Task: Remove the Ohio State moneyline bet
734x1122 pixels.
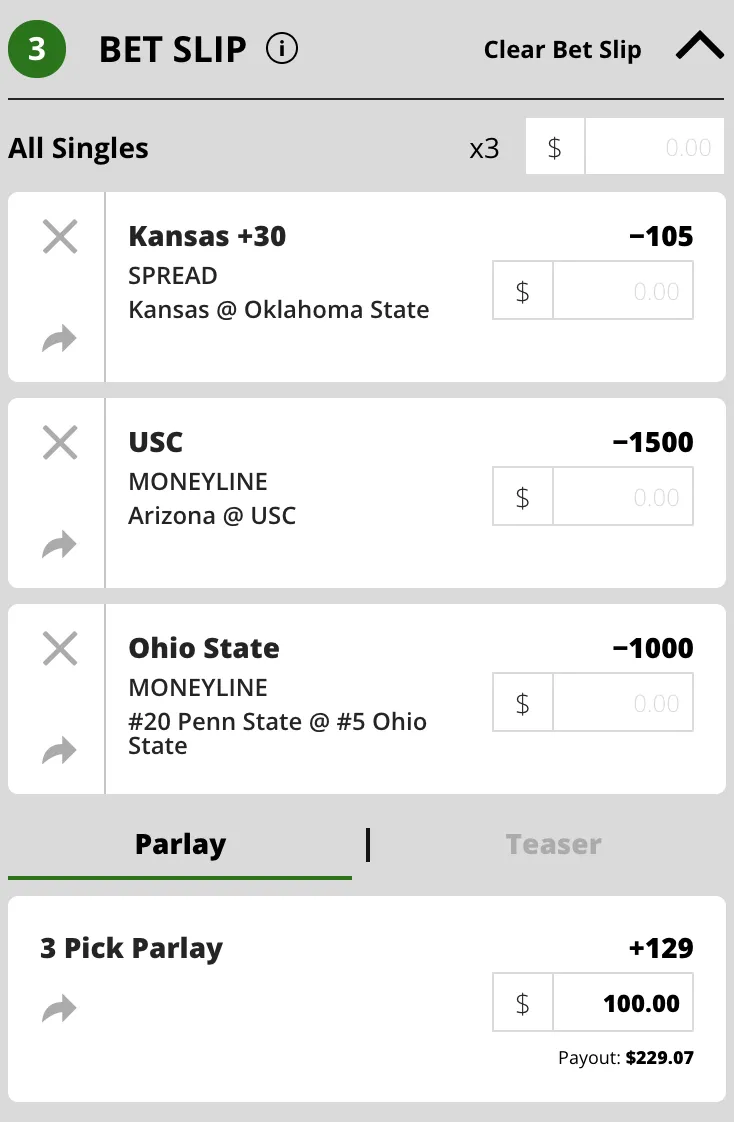Action: 60,649
